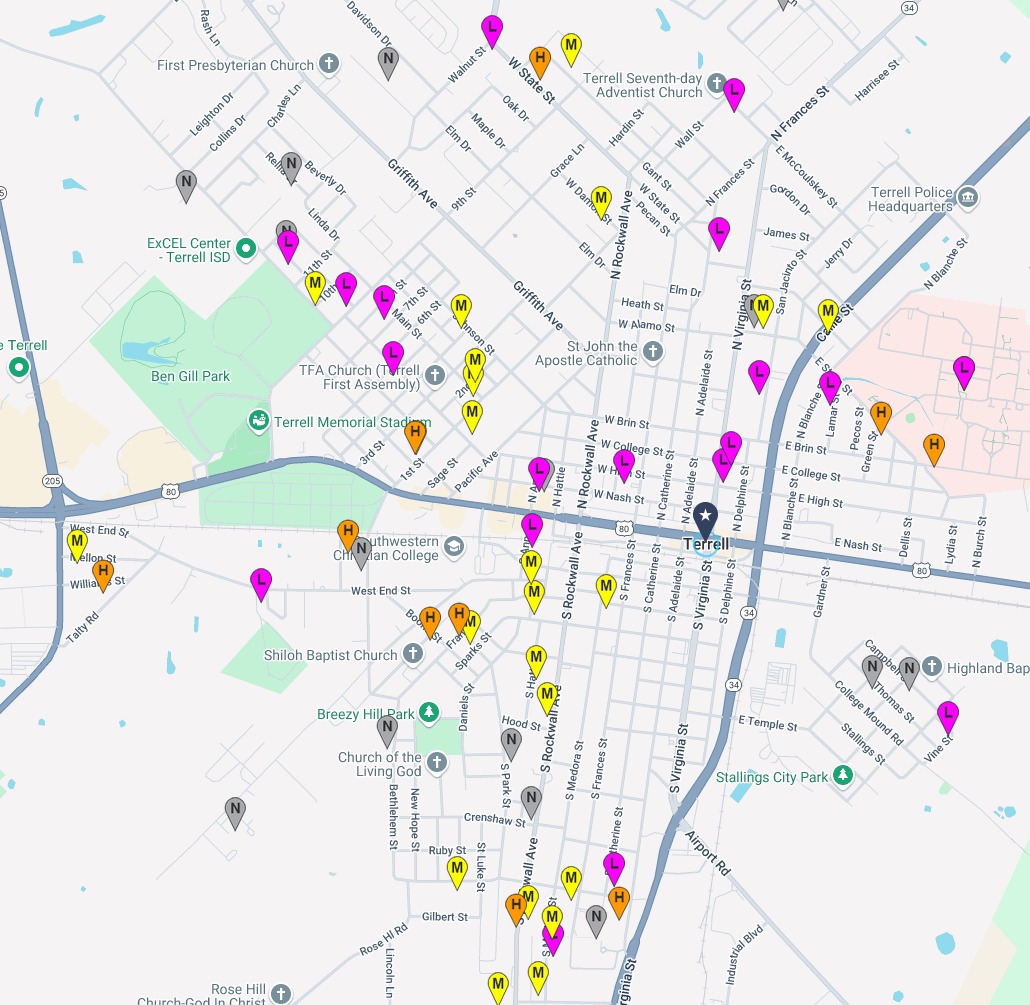The image size is (1030, 1005).
Task: Tap the magenta L pin on Vine St
Action: click(x=948, y=715)
